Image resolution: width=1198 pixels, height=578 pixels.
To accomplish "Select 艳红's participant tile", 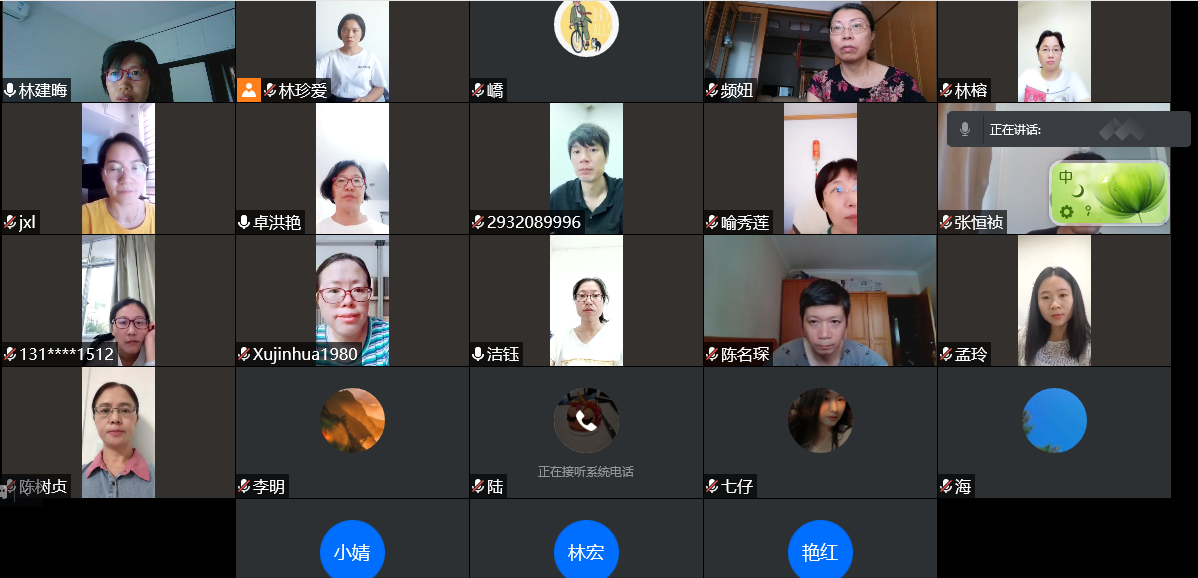I will coord(820,552).
